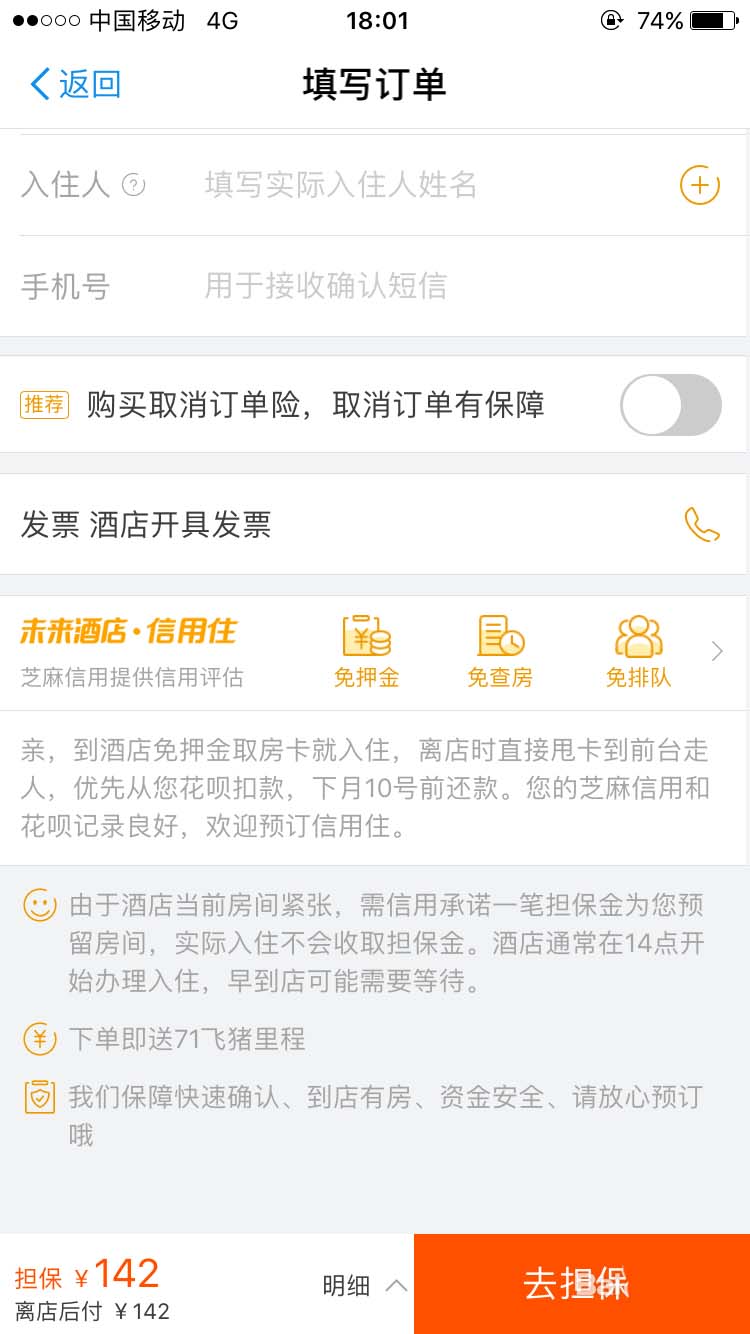This screenshot has width=750, height=1334.
Task: Open the help icon beside 入住人
Action: click(x=133, y=185)
